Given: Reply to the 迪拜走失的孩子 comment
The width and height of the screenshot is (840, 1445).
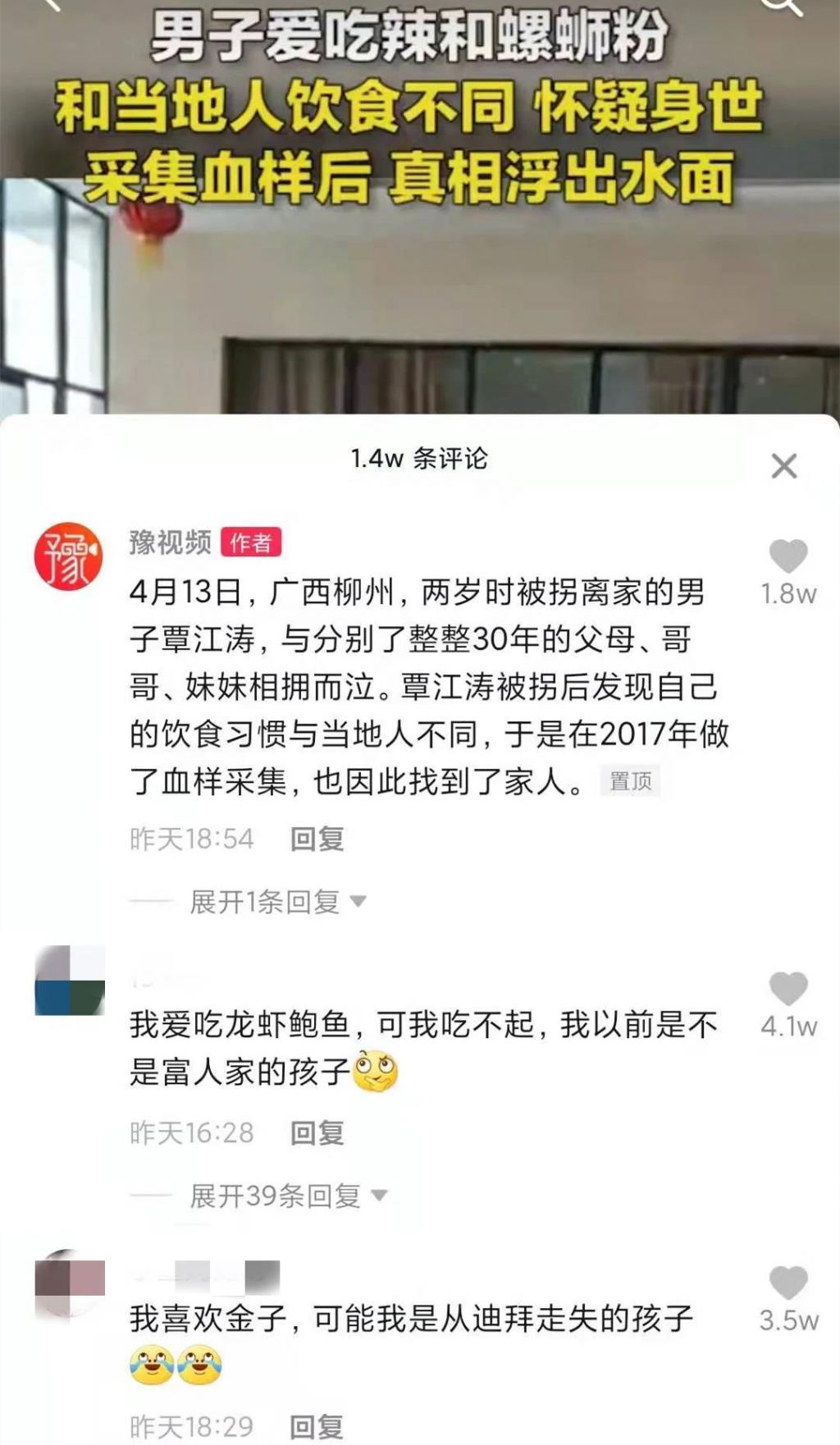Looking at the screenshot, I should point(317,1427).
